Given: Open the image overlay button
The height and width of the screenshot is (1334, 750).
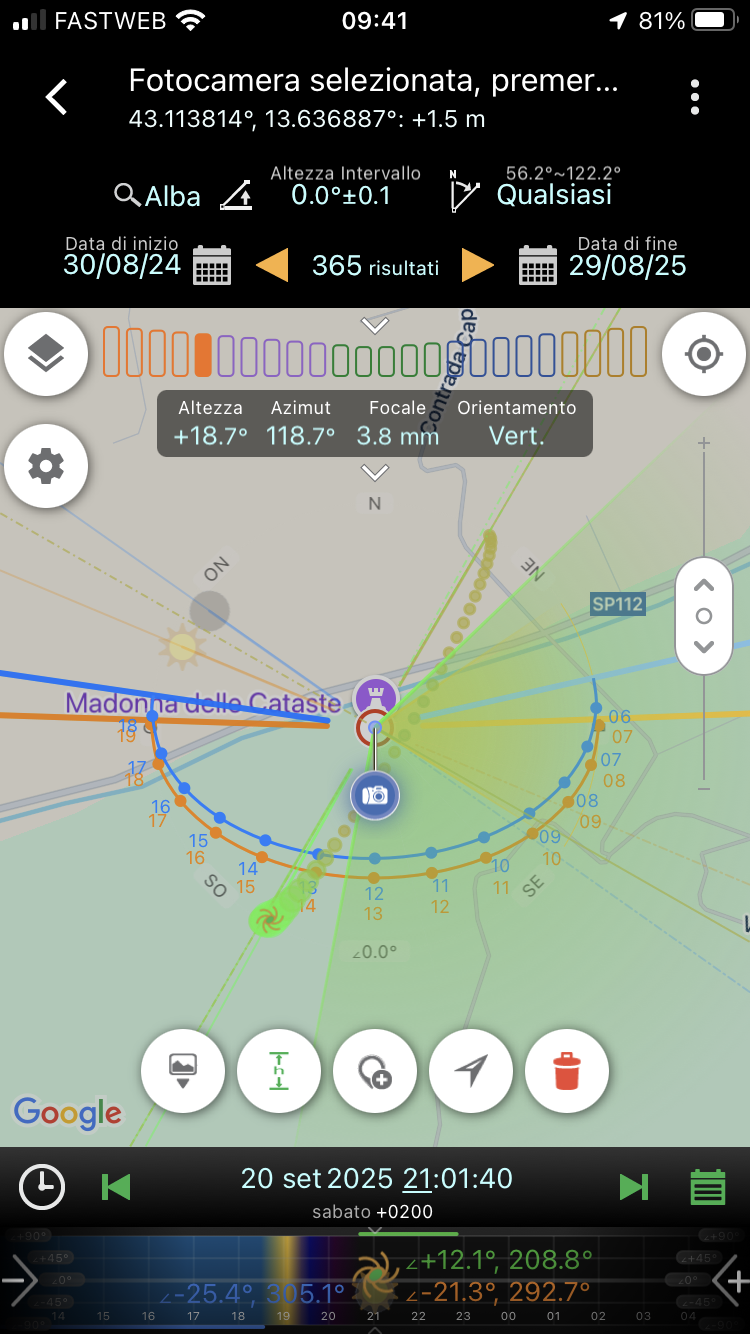Looking at the screenshot, I should pyautogui.click(x=183, y=1071).
